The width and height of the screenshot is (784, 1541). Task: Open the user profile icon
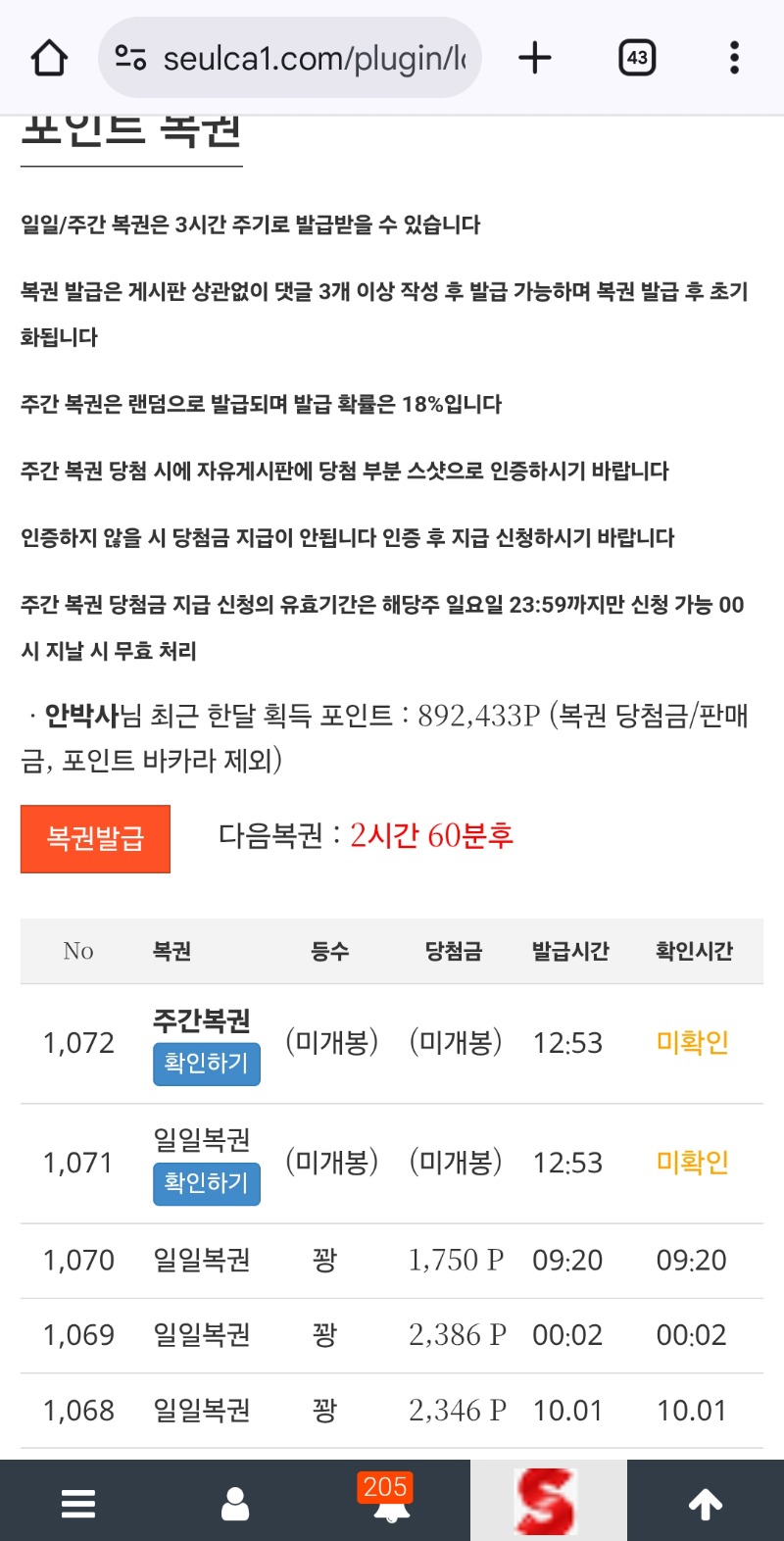[x=235, y=1503]
